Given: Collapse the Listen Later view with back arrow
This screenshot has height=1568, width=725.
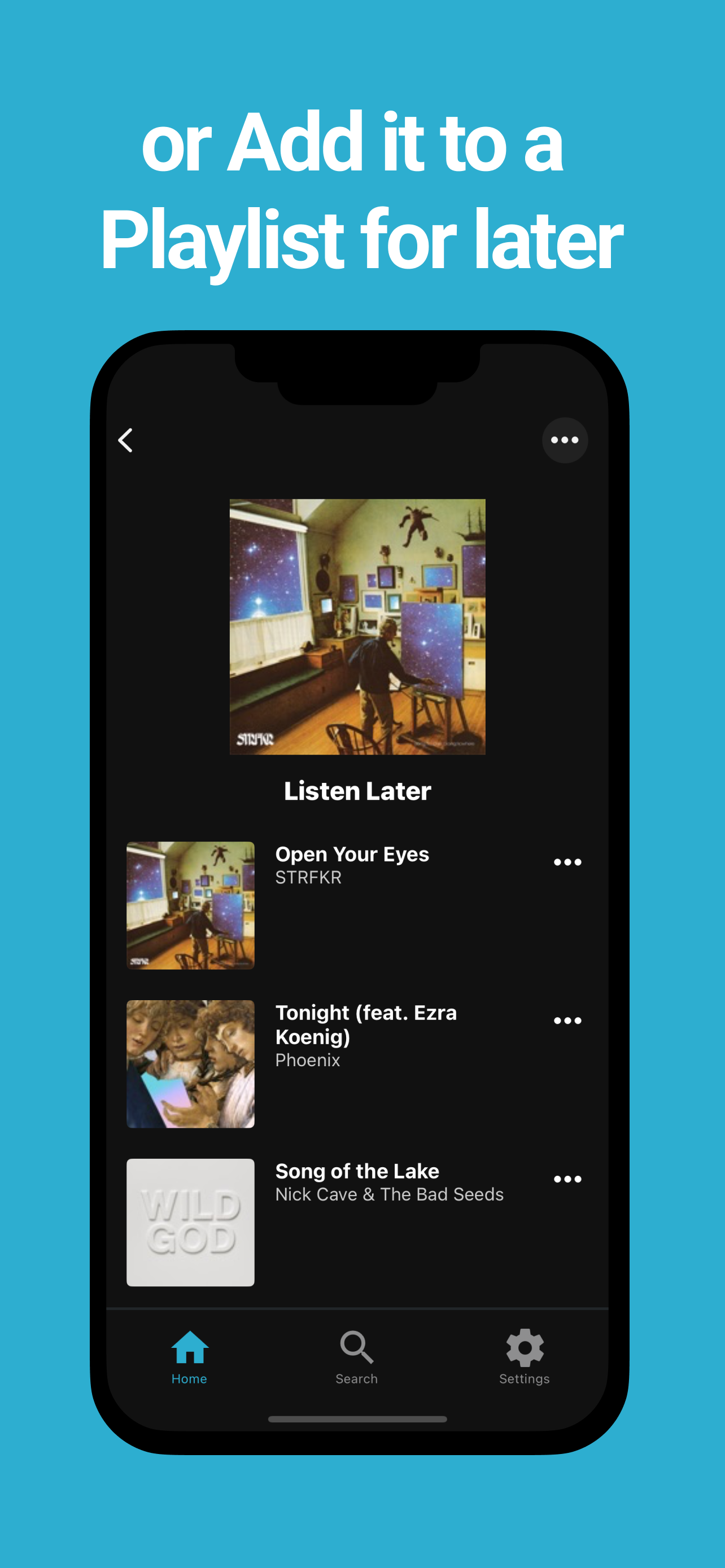Looking at the screenshot, I should [x=126, y=440].
